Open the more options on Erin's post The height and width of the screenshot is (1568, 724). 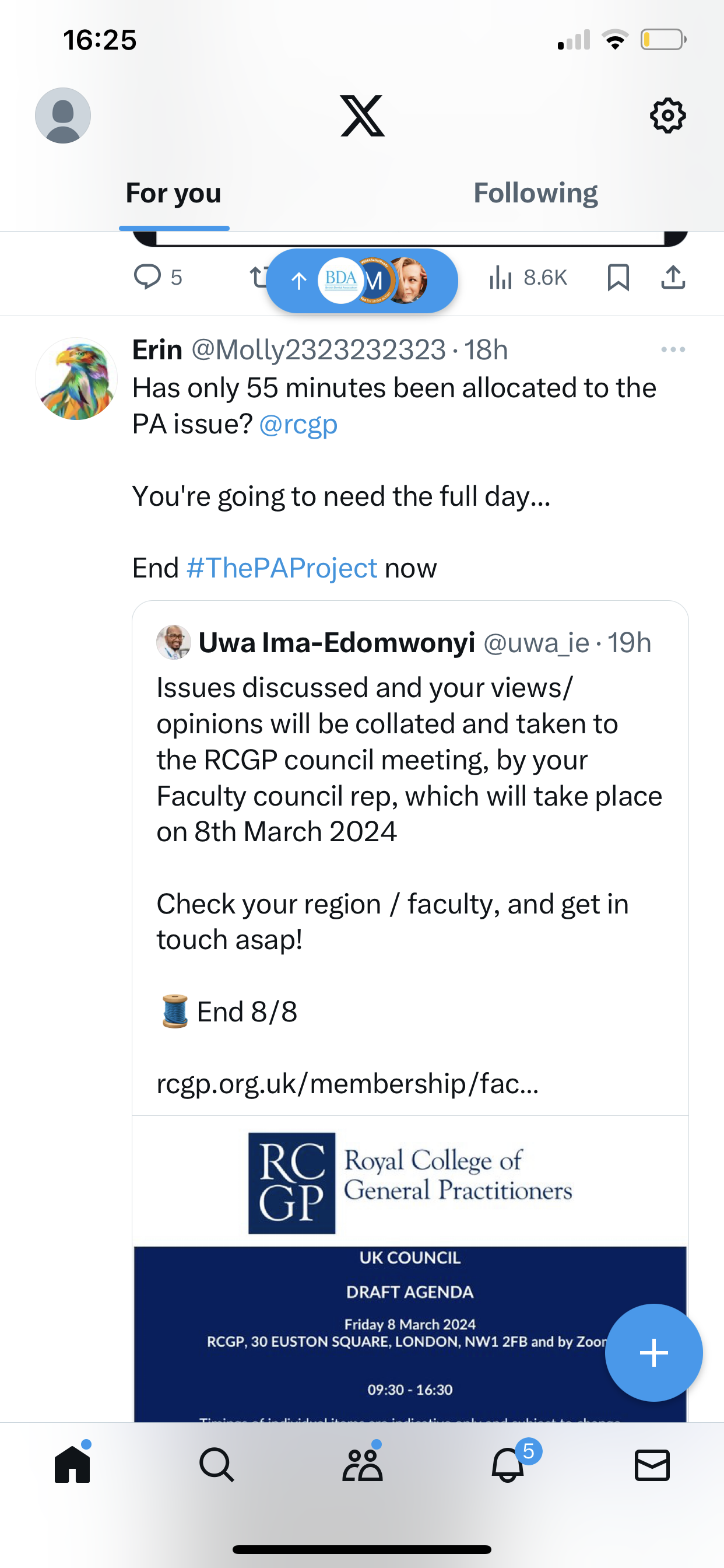(x=673, y=349)
